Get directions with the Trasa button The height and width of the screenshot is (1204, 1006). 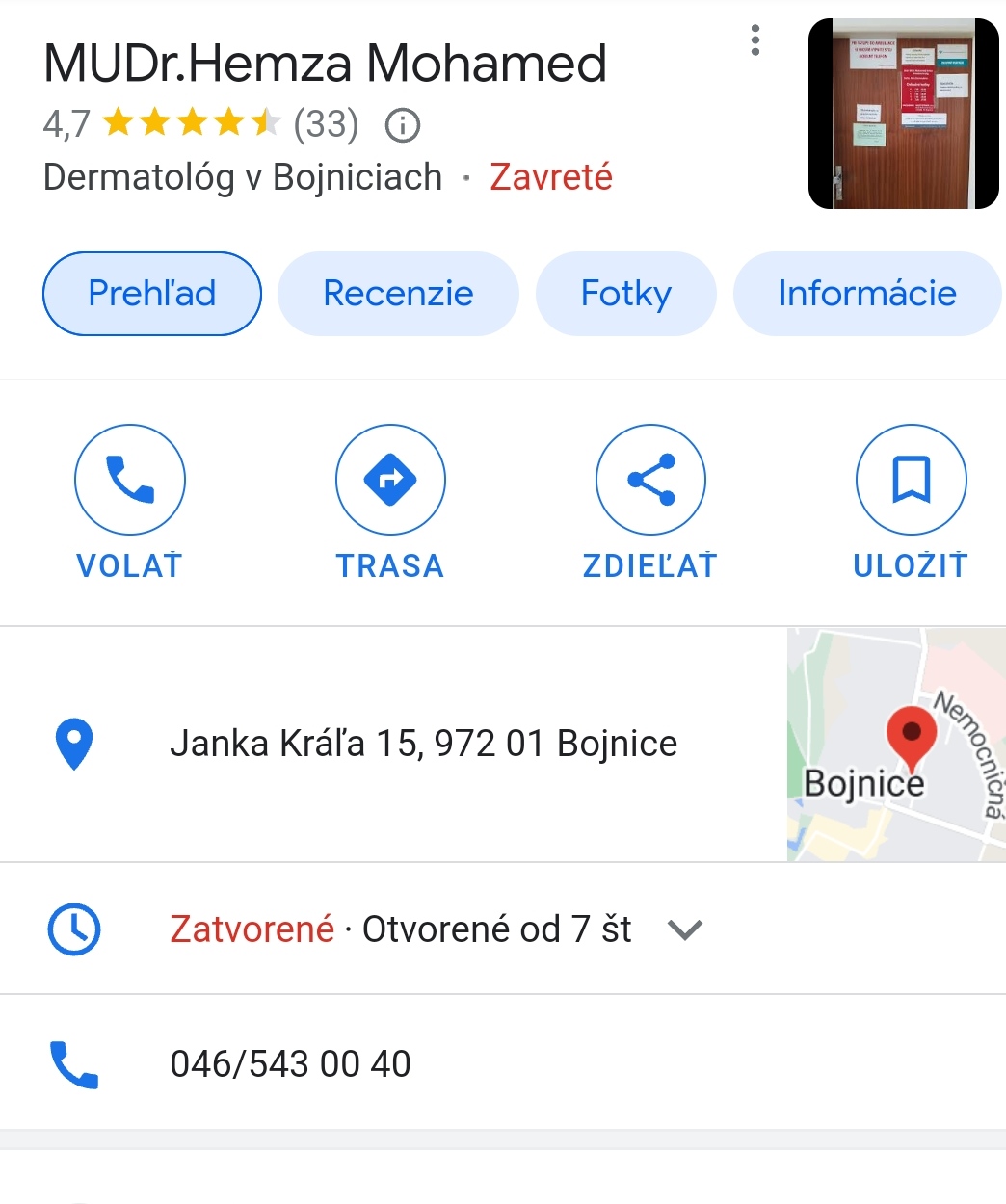tap(390, 480)
